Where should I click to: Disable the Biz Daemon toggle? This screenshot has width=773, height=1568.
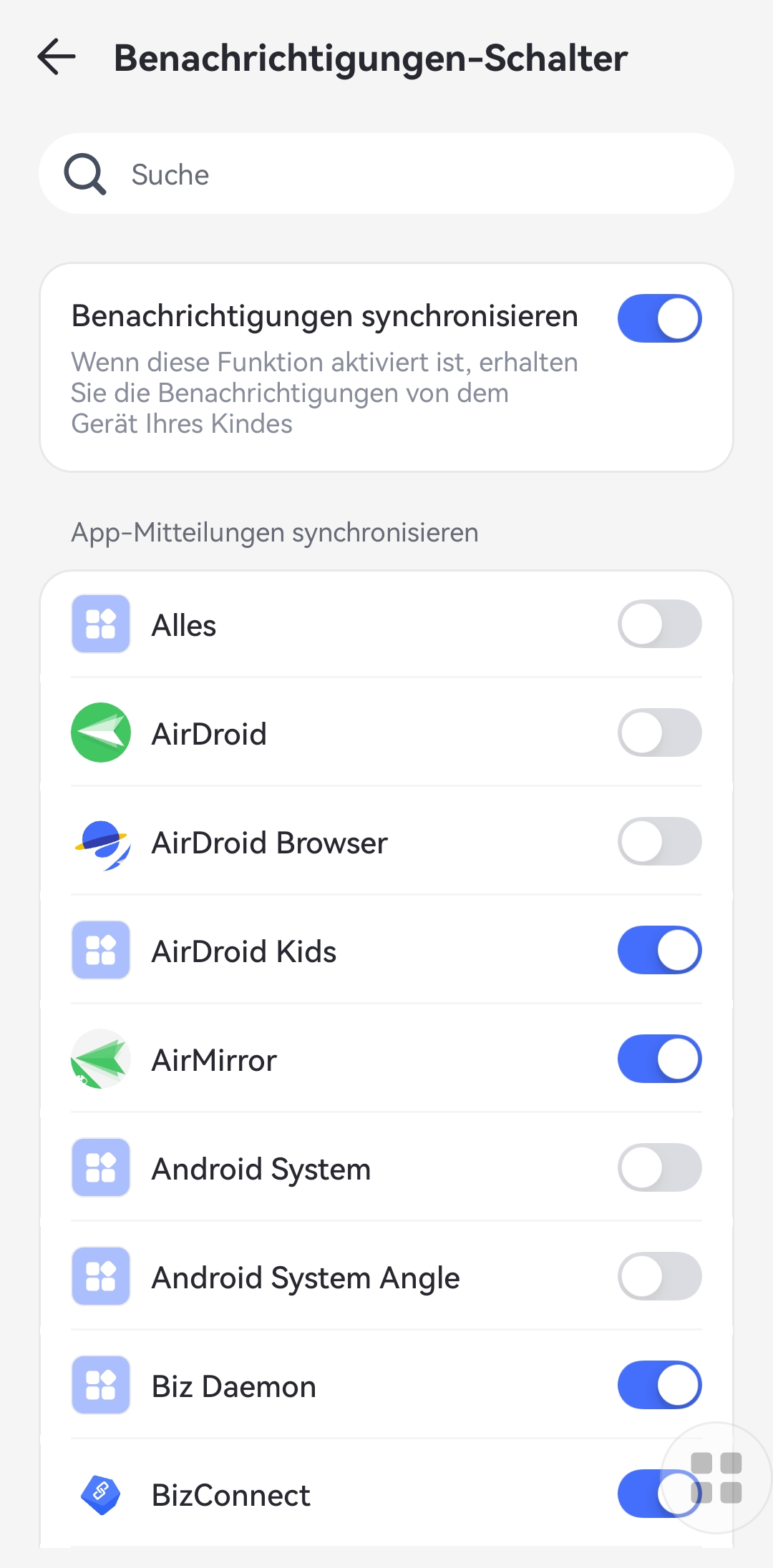pos(659,1385)
